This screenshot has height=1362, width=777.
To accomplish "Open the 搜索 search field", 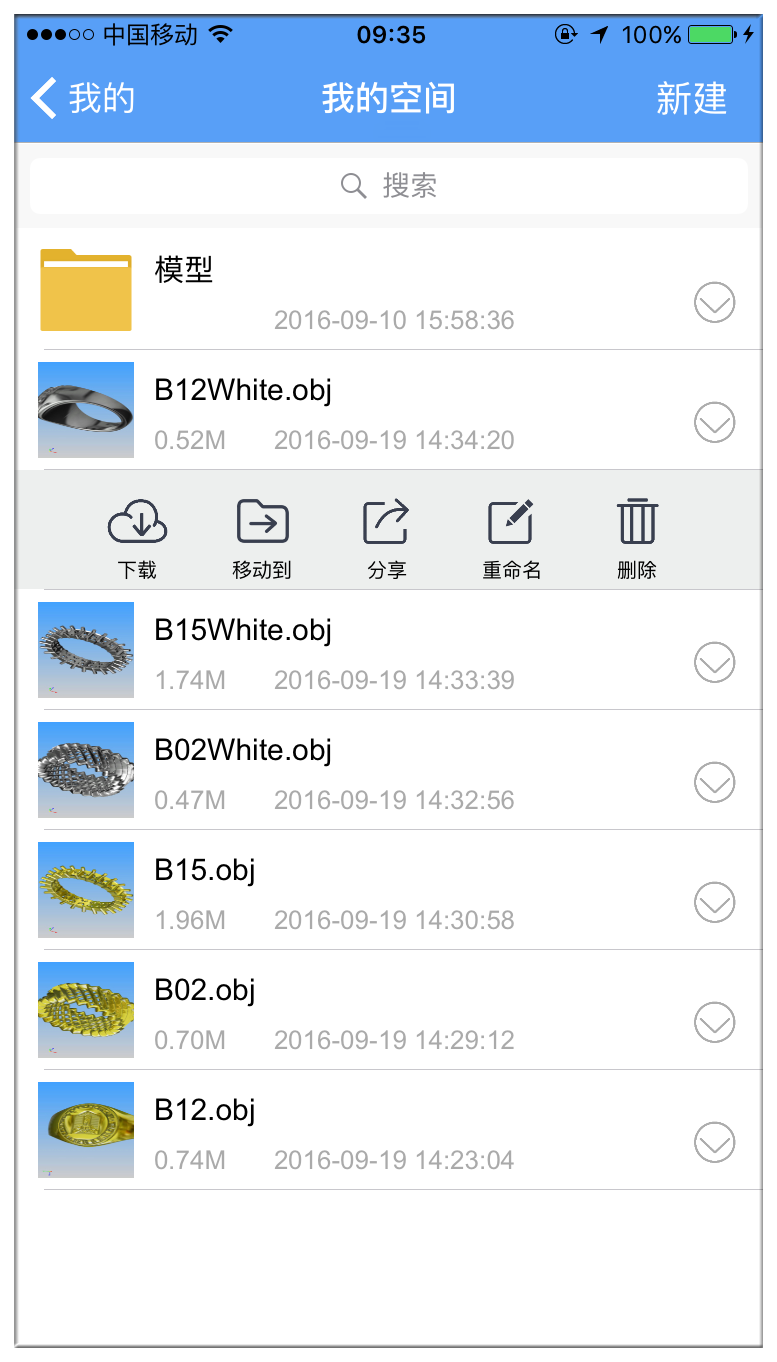I will [389, 185].
